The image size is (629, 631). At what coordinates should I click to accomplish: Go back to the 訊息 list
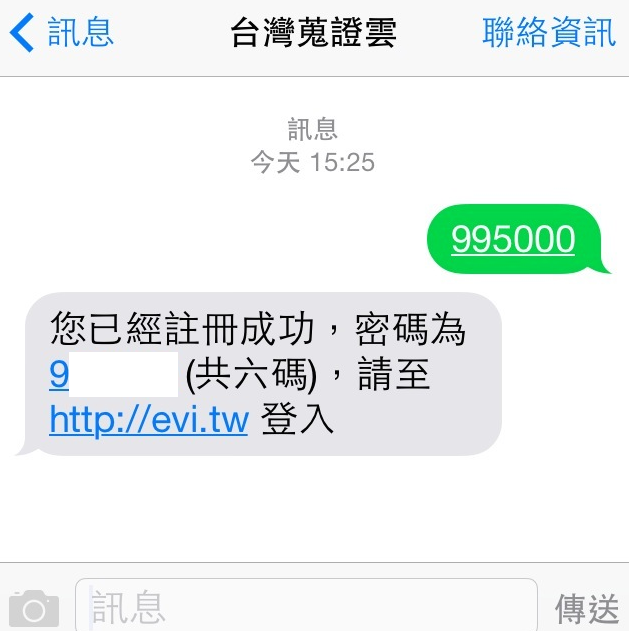click(62, 33)
